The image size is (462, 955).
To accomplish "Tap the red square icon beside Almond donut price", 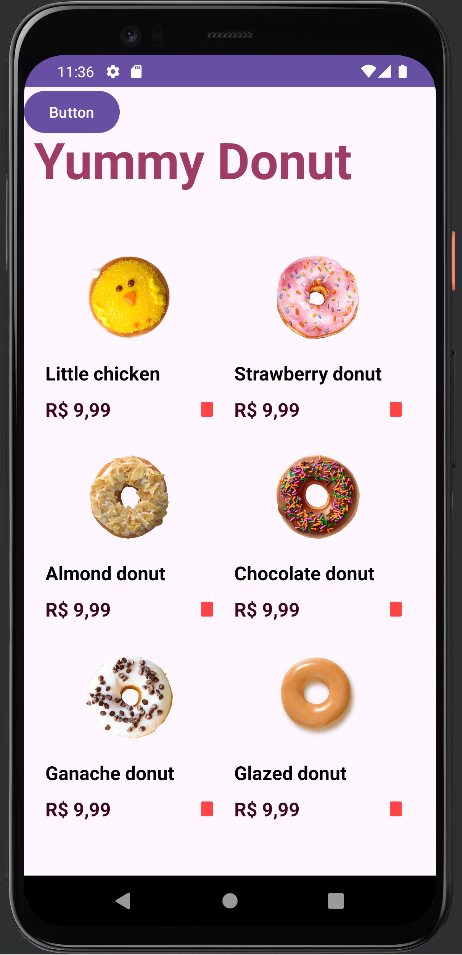I will [207, 609].
